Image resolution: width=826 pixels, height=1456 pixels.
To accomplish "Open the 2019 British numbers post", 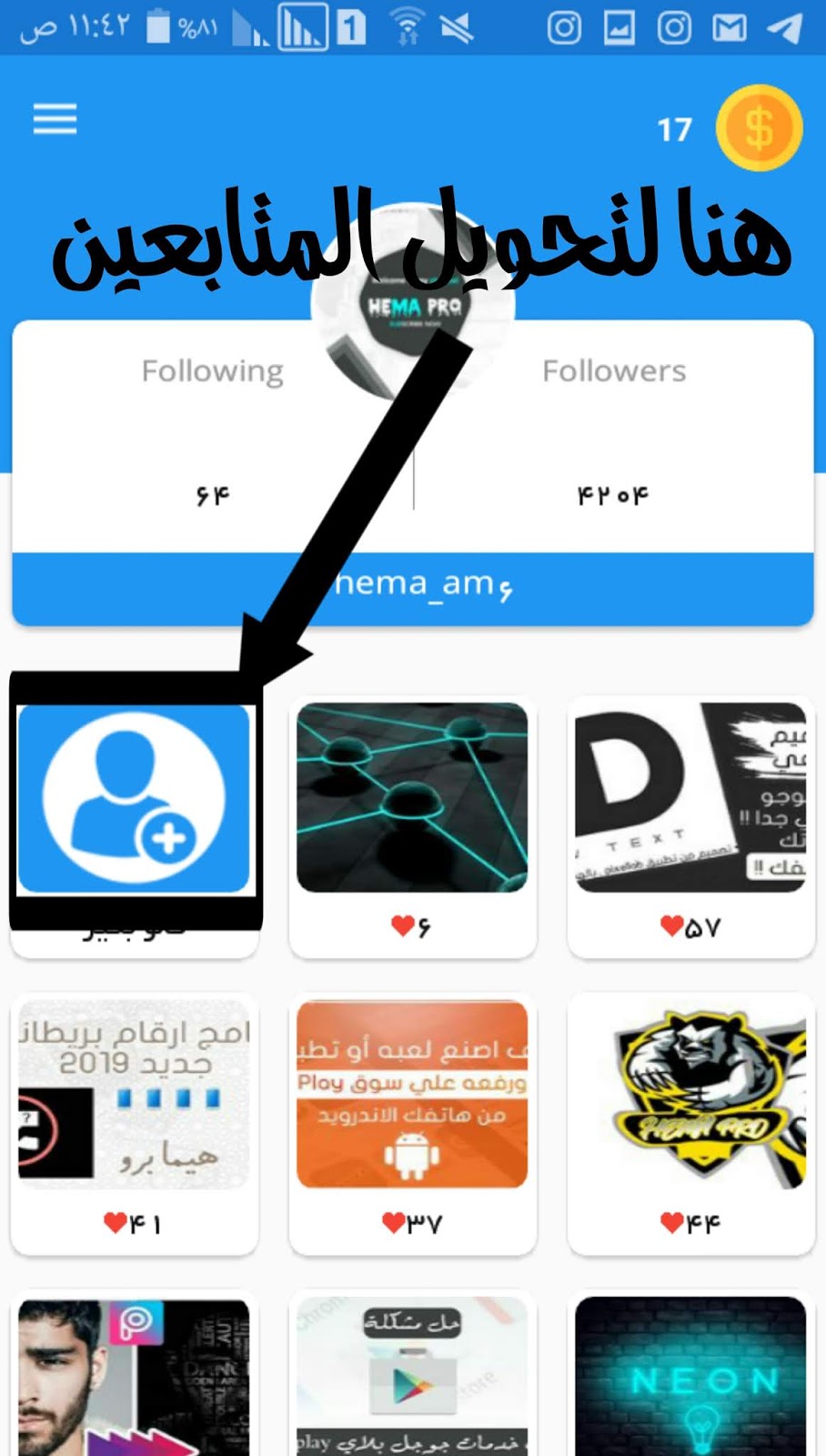I will click(134, 1093).
